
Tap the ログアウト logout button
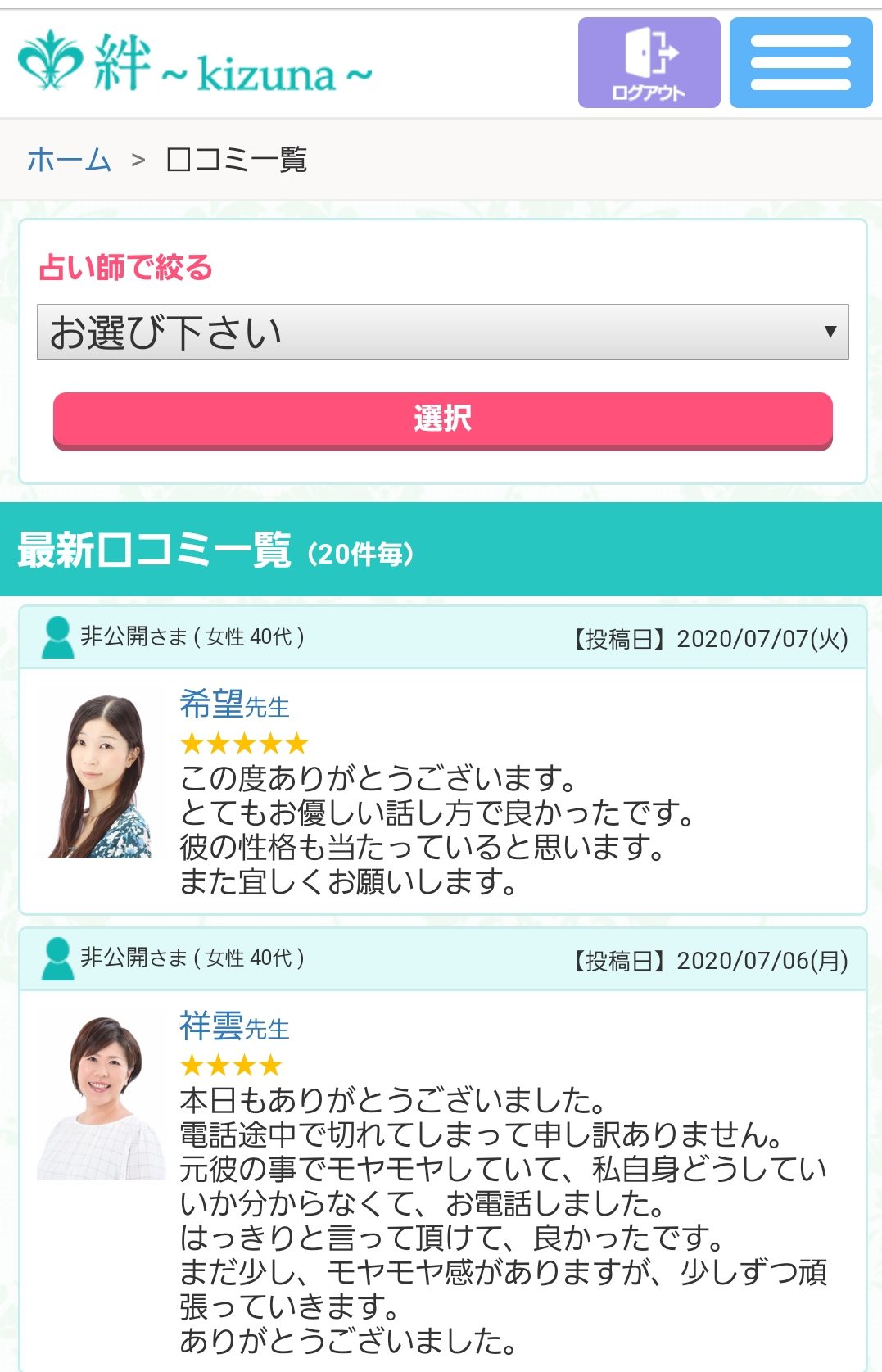click(x=649, y=63)
